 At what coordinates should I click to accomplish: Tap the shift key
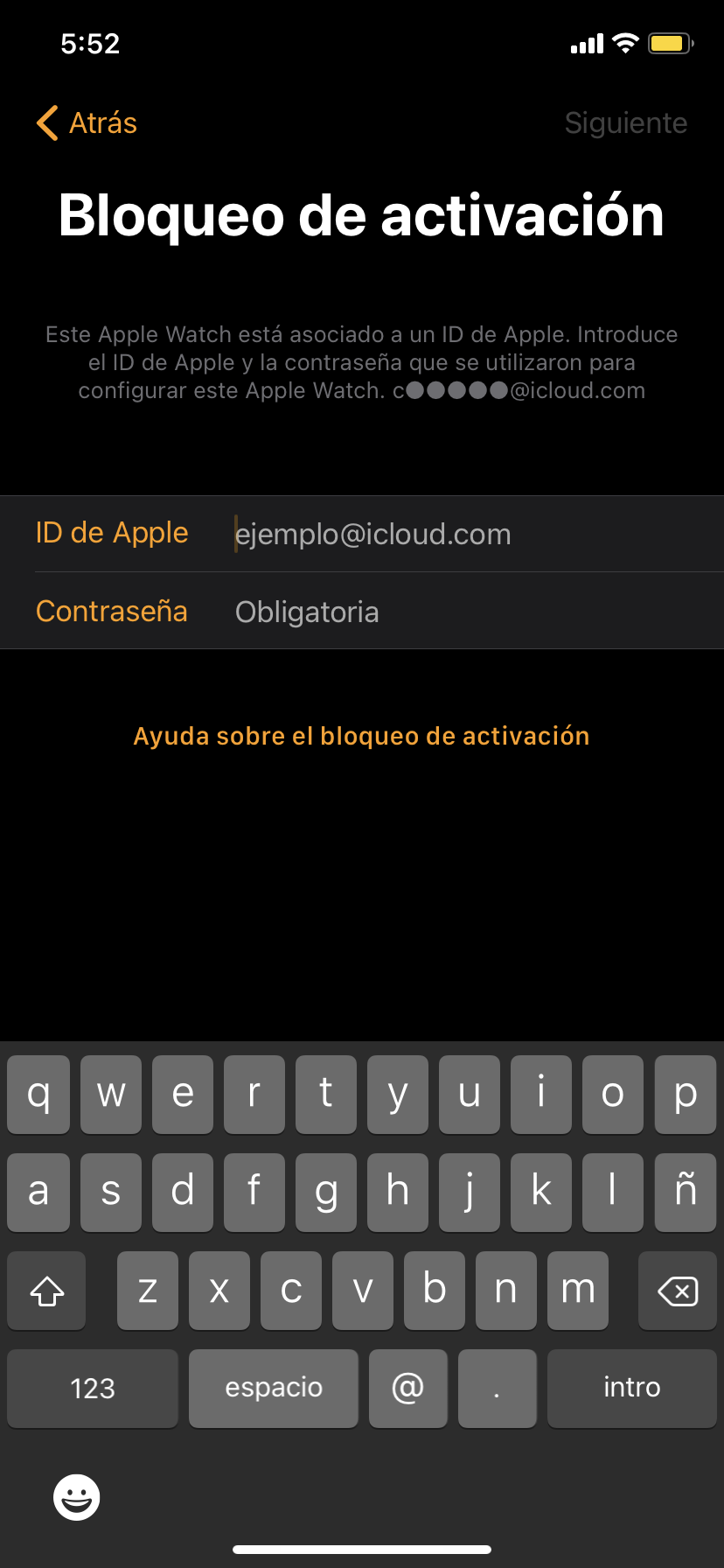tap(47, 1291)
